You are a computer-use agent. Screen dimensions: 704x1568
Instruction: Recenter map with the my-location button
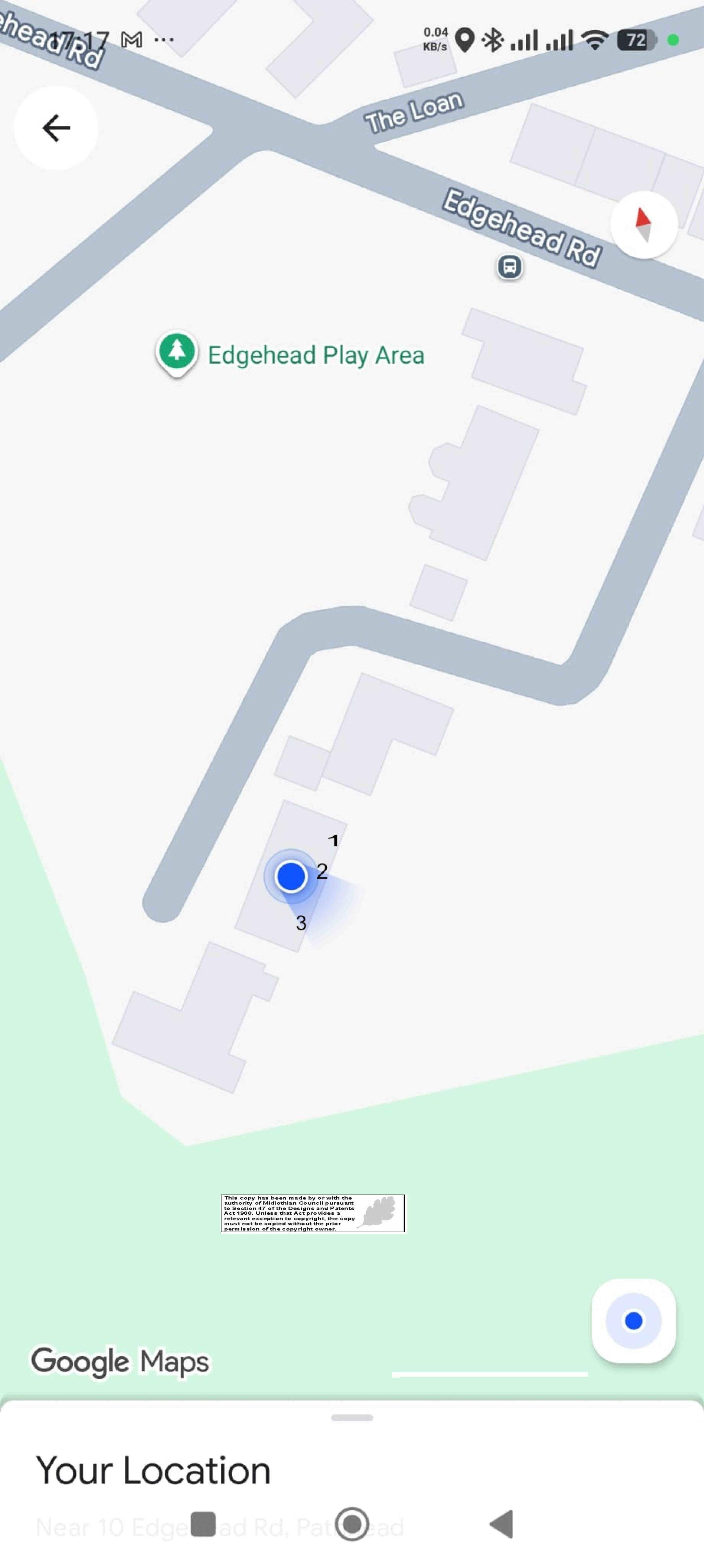click(x=634, y=1321)
